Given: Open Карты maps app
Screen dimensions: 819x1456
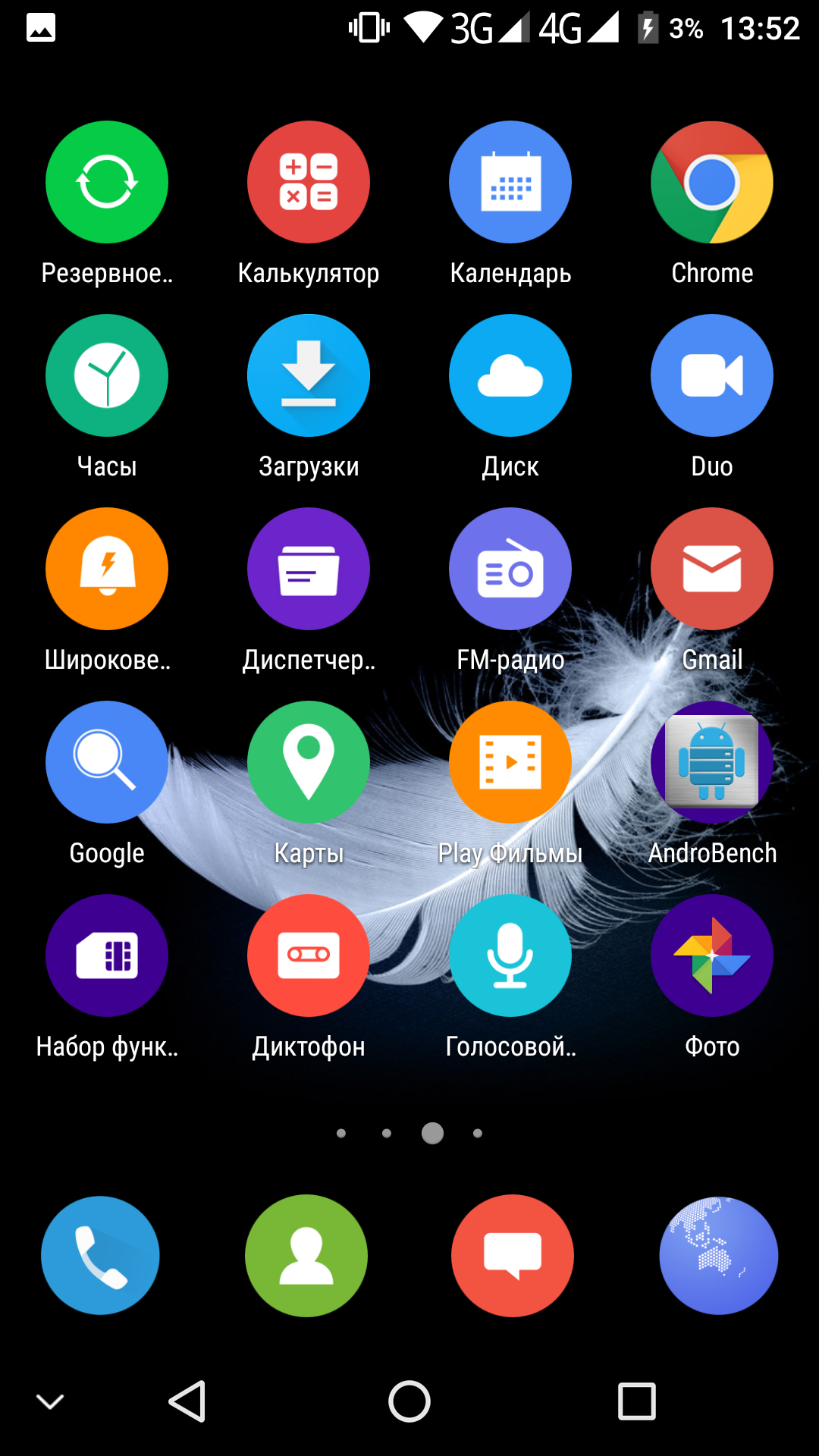Looking at the screenshot, I should tap(308, 763).
